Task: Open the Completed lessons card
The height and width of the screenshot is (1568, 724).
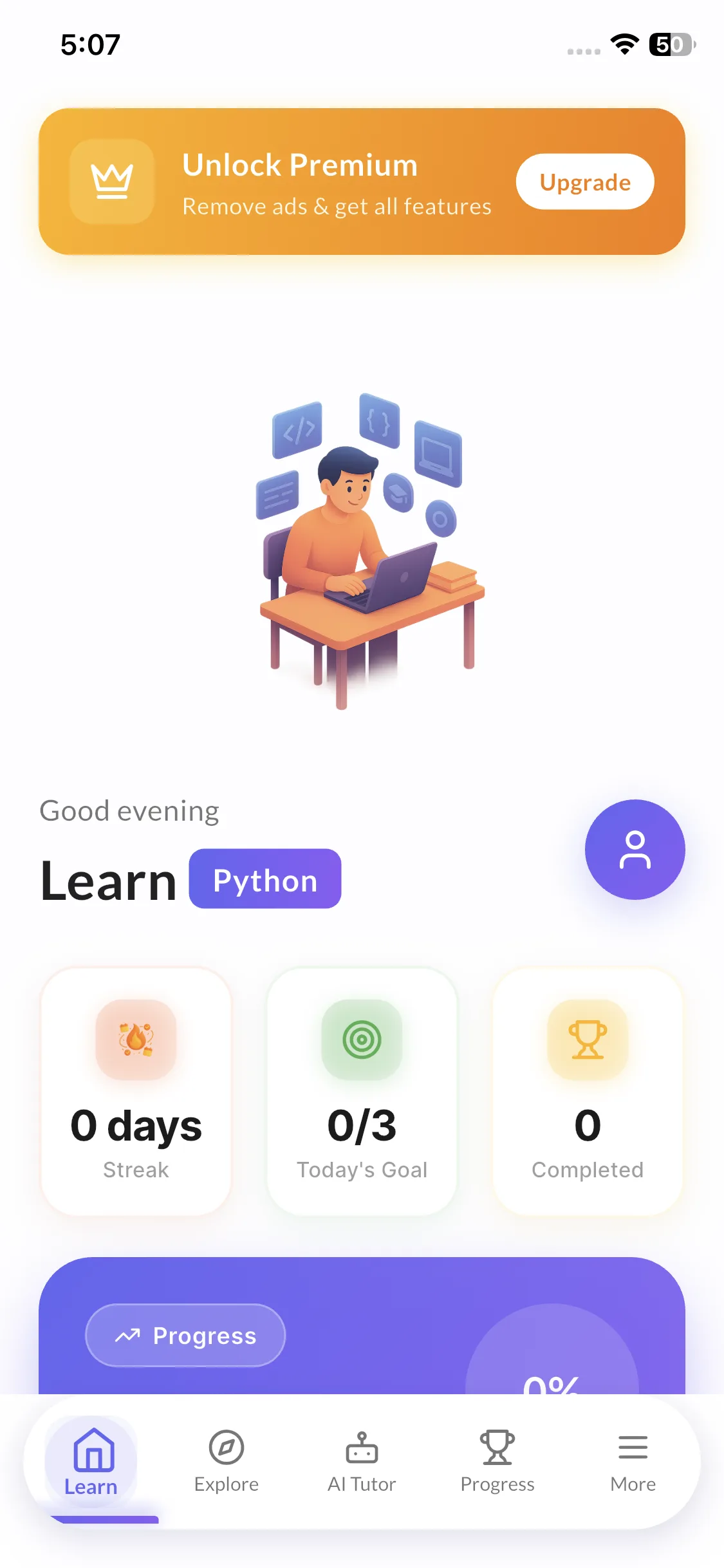Action: [587, 1092]
